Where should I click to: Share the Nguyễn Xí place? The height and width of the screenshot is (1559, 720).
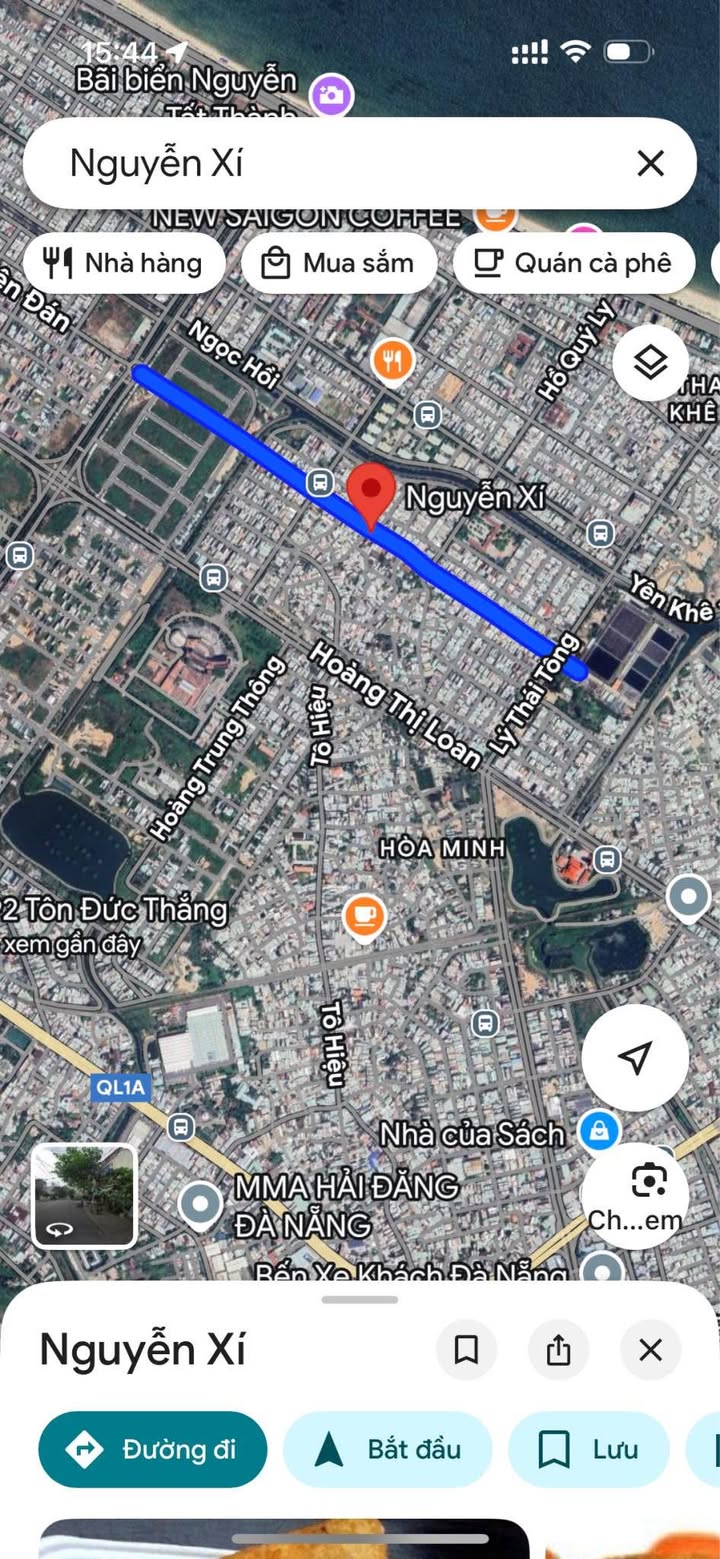tap(558, 1350)
